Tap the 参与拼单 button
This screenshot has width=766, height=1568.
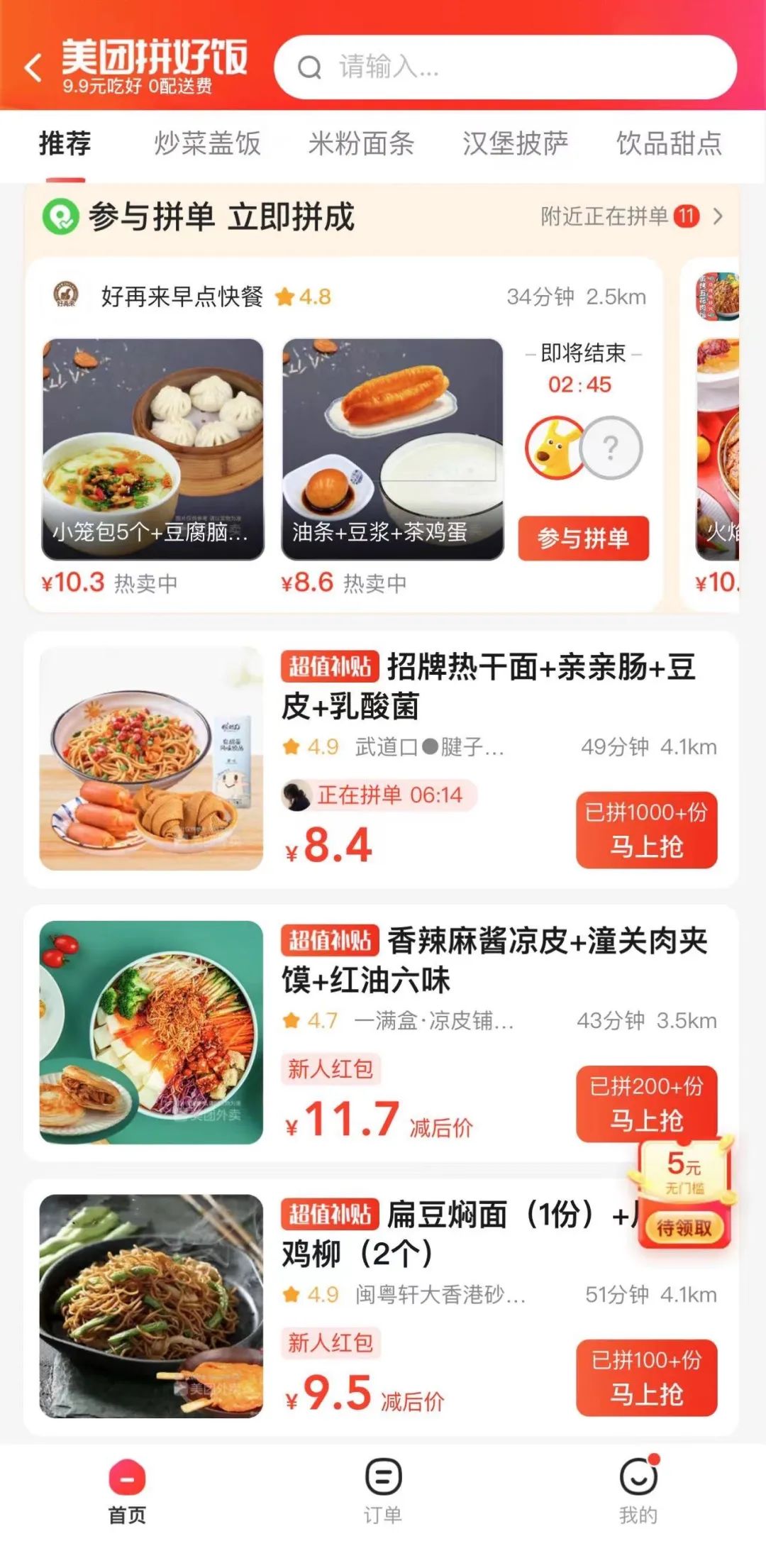pyautogui.click(x=583, y=539)
